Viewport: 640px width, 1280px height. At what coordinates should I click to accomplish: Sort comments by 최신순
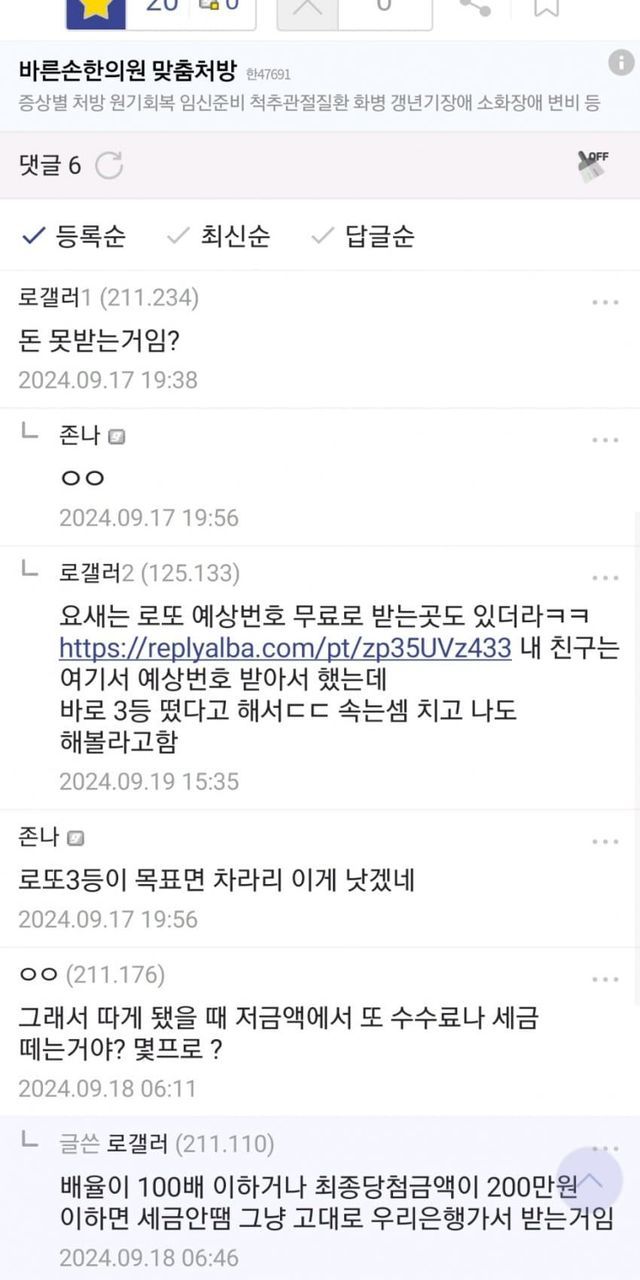(x=219, y=236)
